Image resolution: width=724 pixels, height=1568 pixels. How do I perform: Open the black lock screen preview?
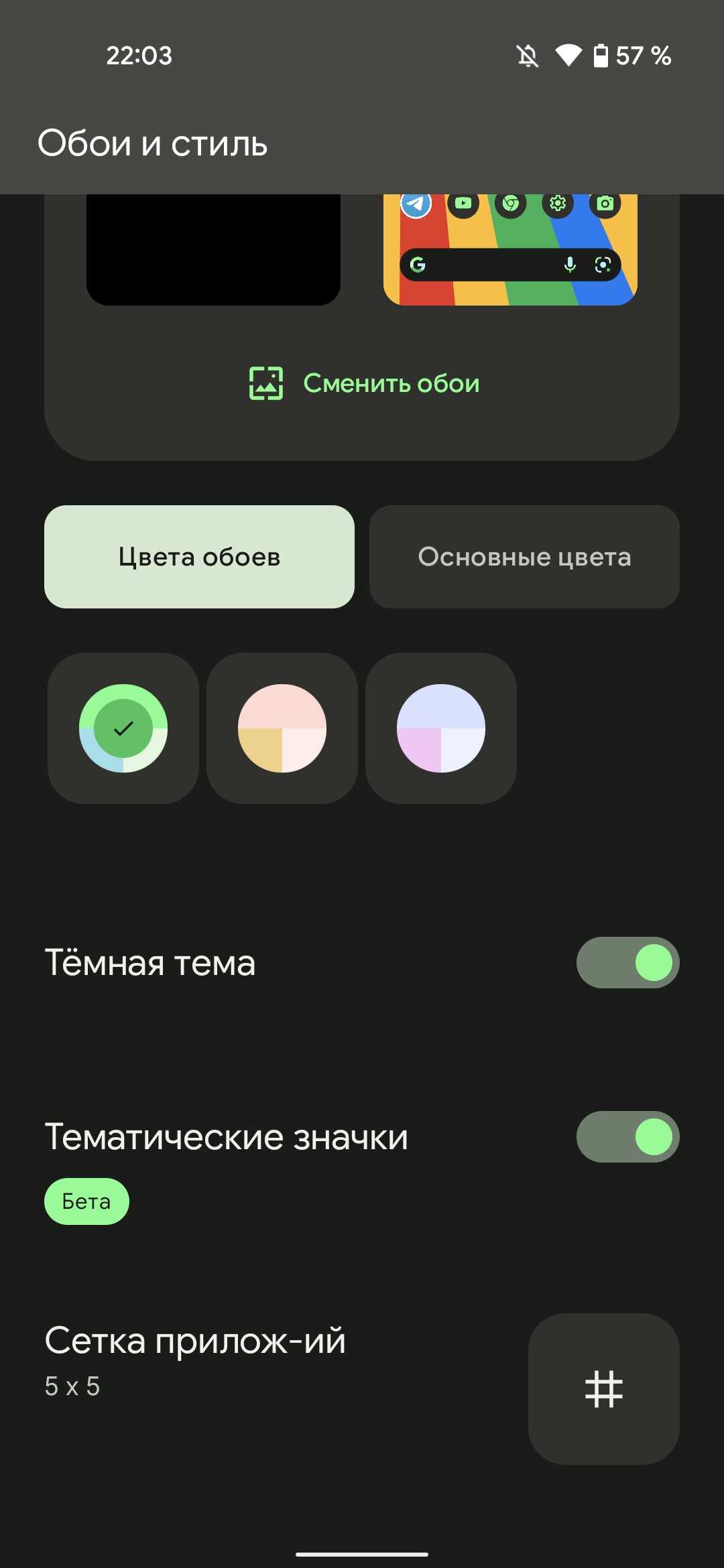click(213, 250)
